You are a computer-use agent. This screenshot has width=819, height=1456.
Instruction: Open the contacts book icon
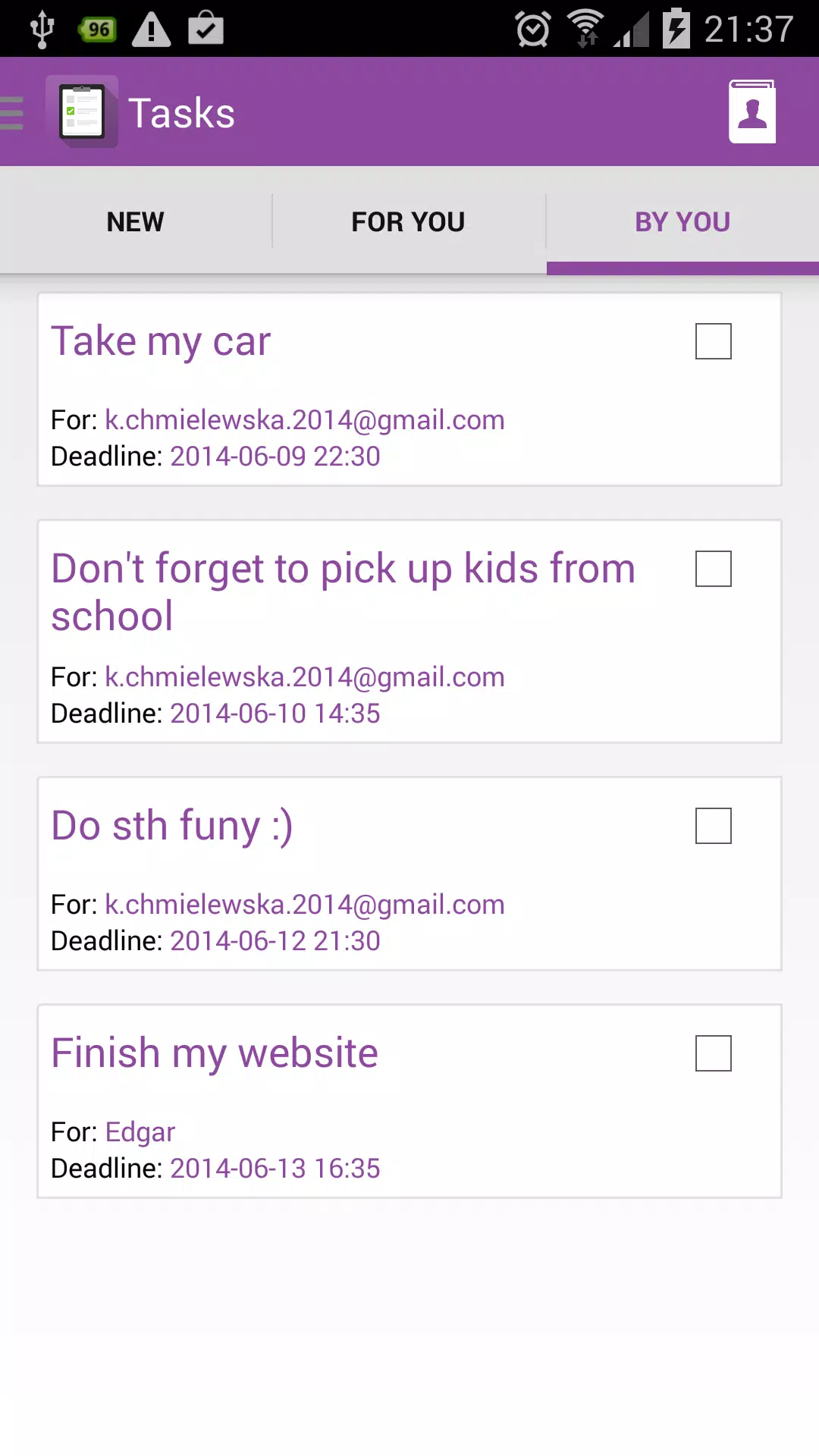pyautogui.click(x=752, y=111)
